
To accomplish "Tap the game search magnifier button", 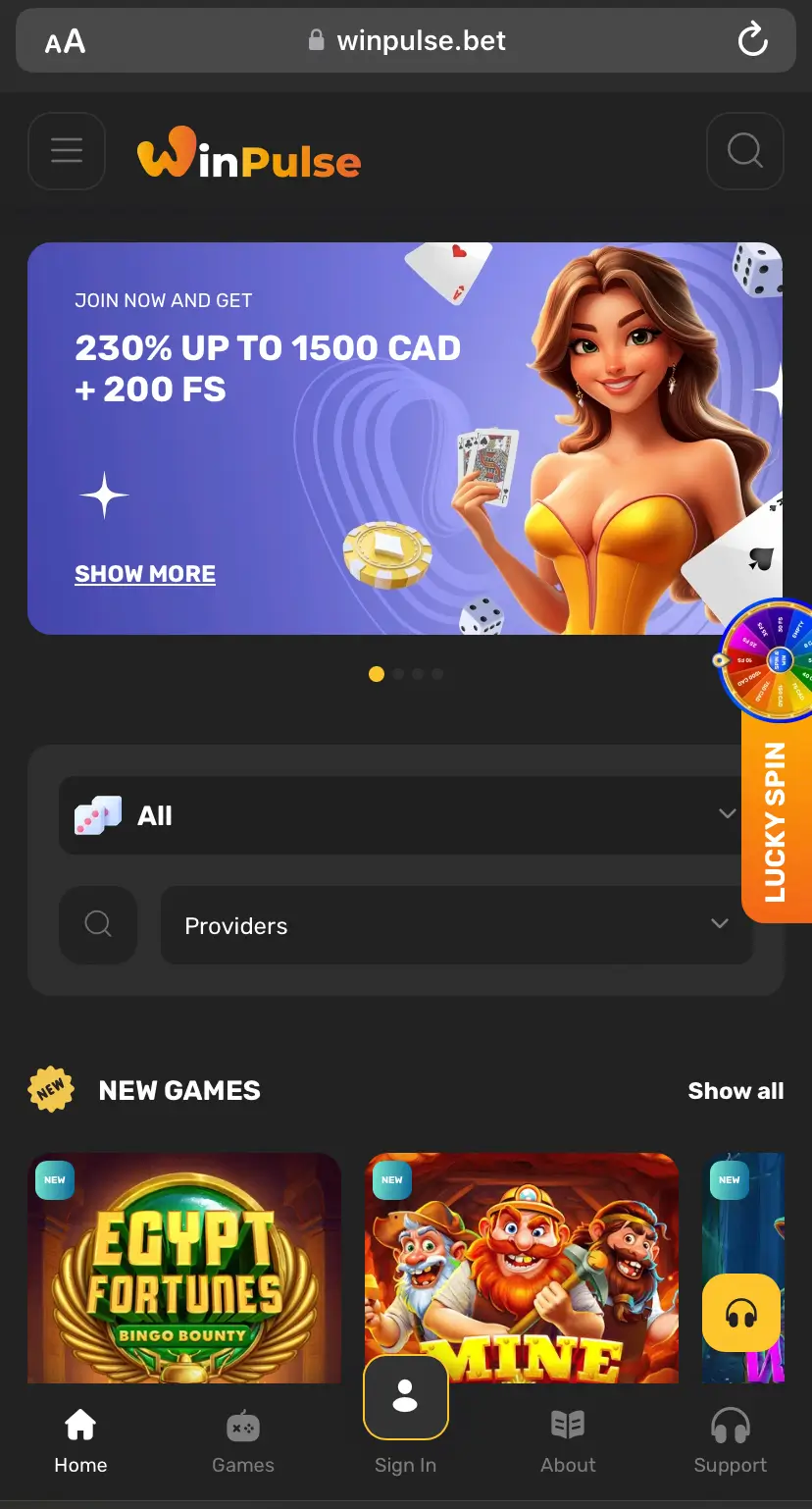I will click(98, 924).
